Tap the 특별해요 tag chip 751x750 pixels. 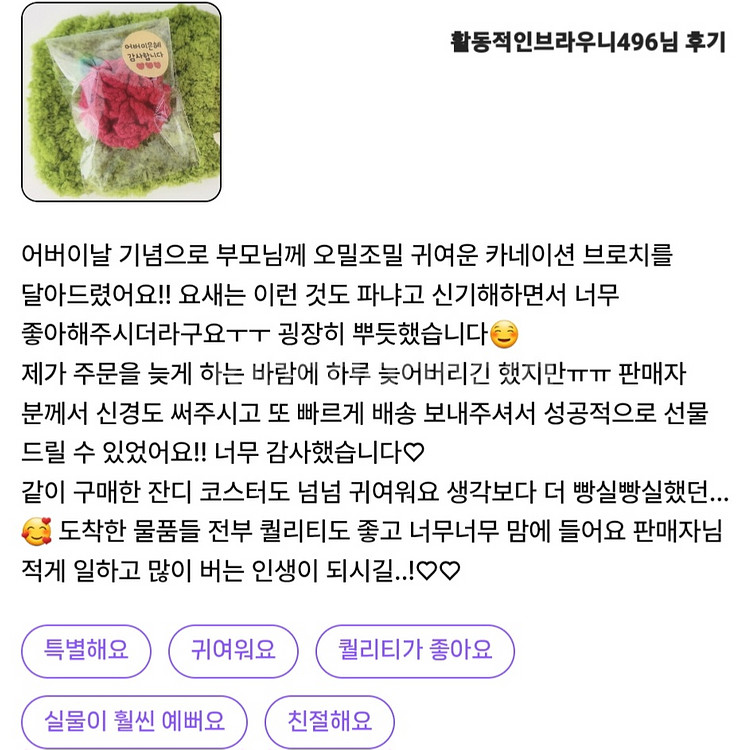[x=86, y=651]
